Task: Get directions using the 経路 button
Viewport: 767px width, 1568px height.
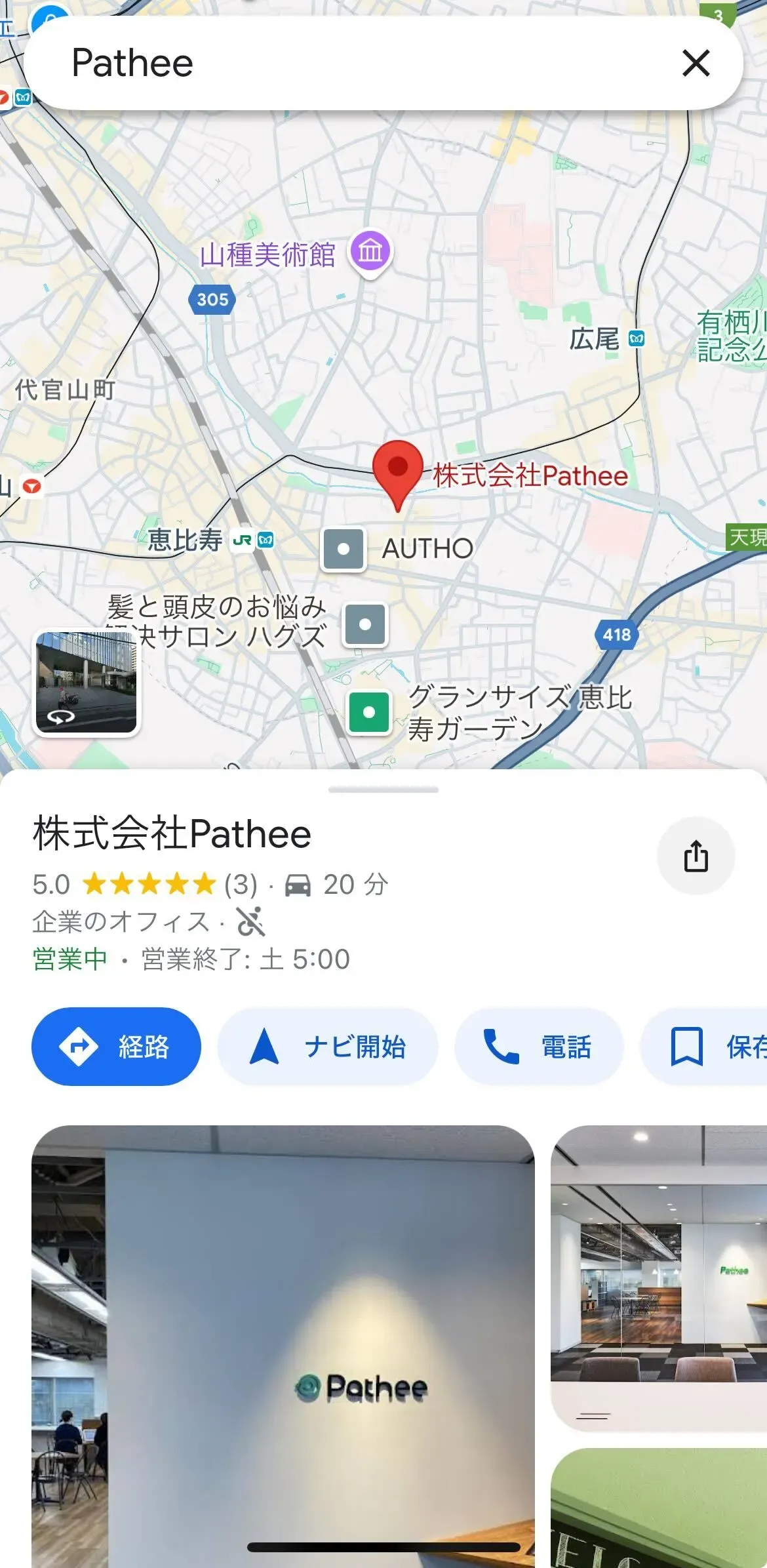Action: (x=115, y=1047)
